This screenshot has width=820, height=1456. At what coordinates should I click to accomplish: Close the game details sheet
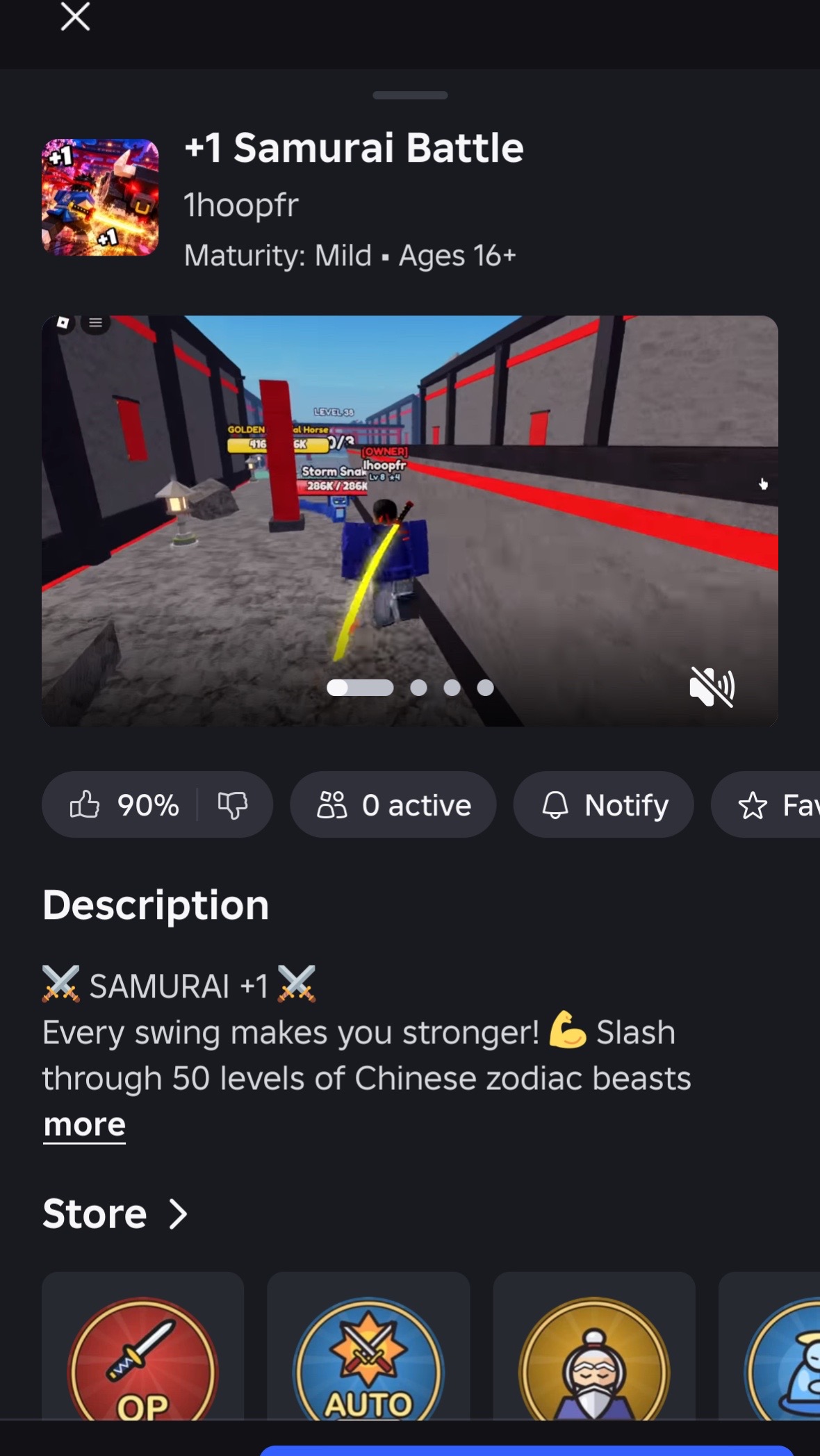[75, 17]
